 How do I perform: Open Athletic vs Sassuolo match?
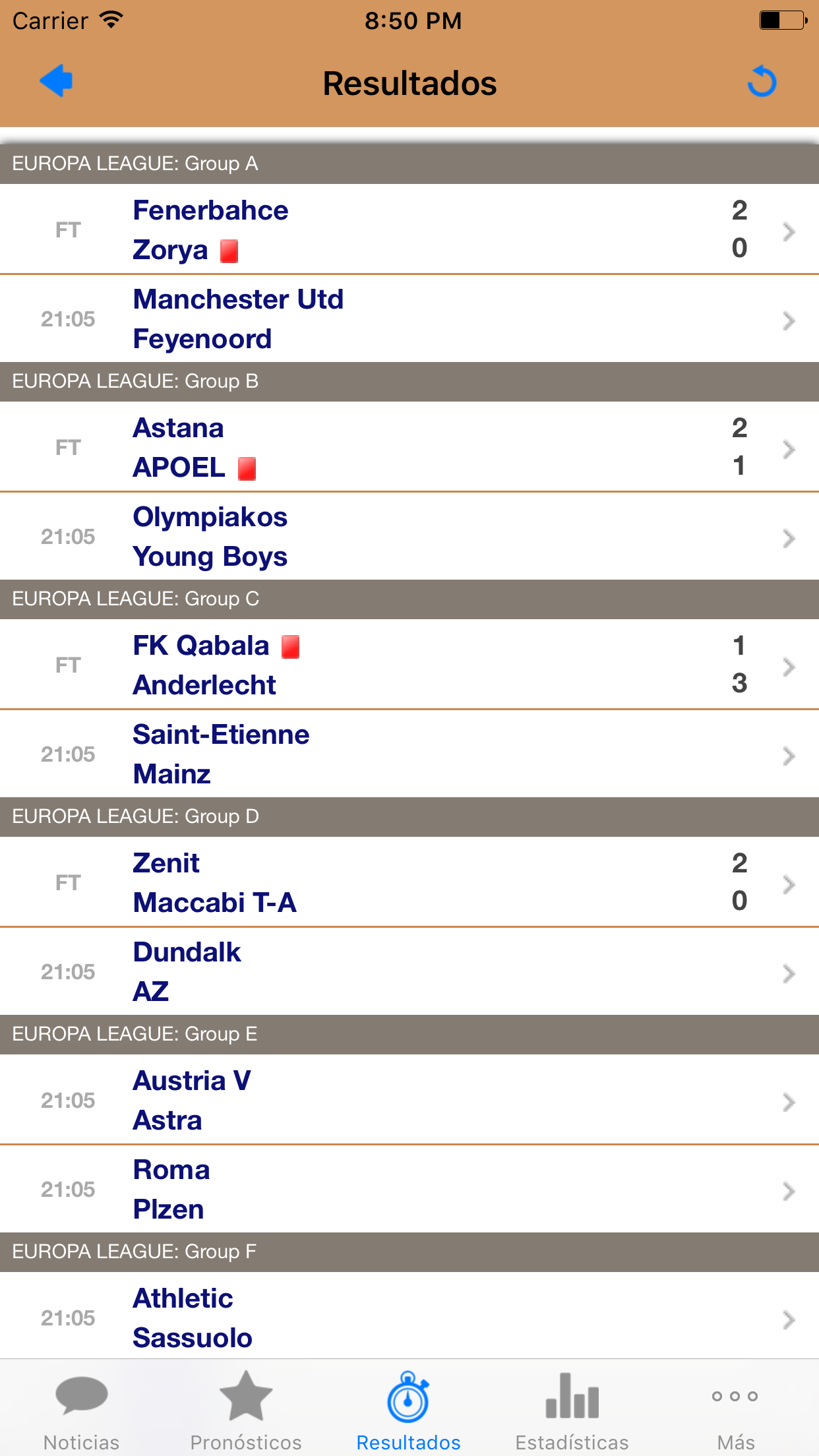click(409, 1316)
